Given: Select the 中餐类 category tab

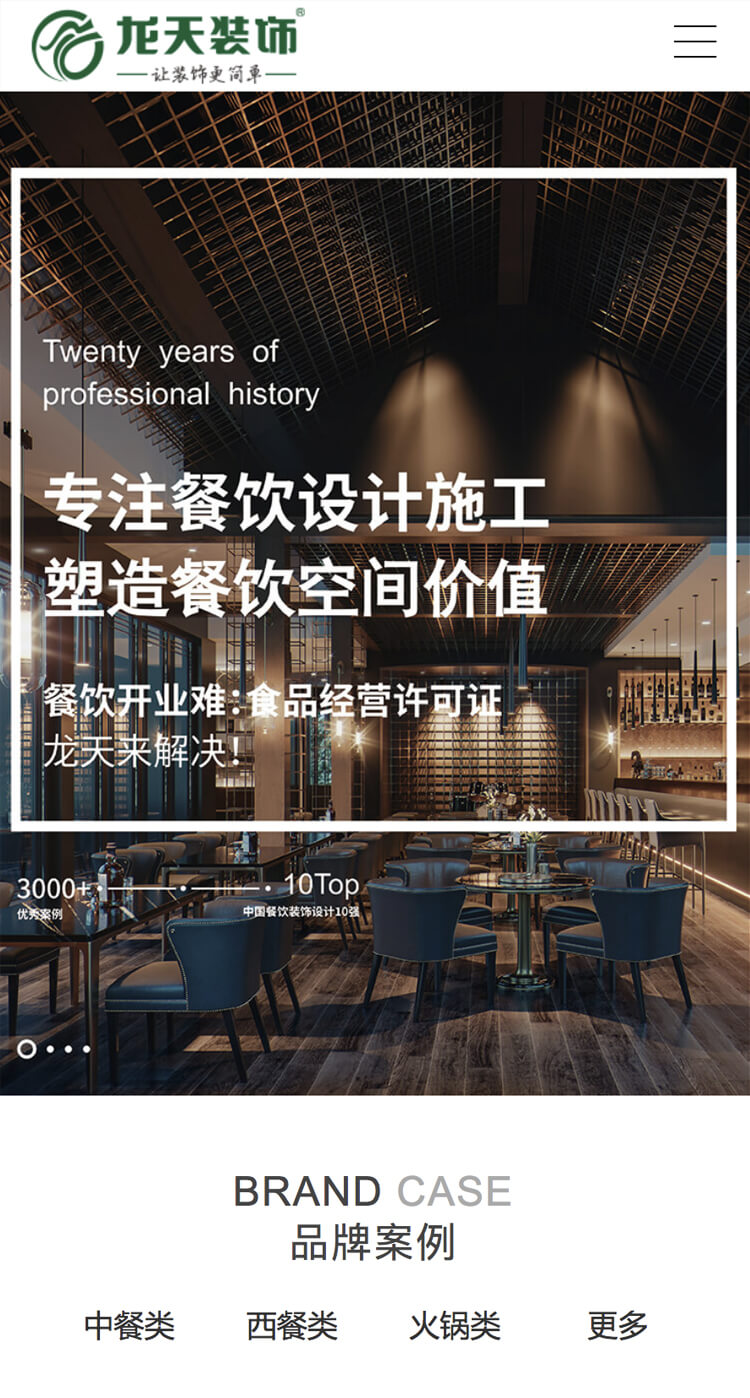Looking at the screenshot, I should click(x=129, y=1326).
